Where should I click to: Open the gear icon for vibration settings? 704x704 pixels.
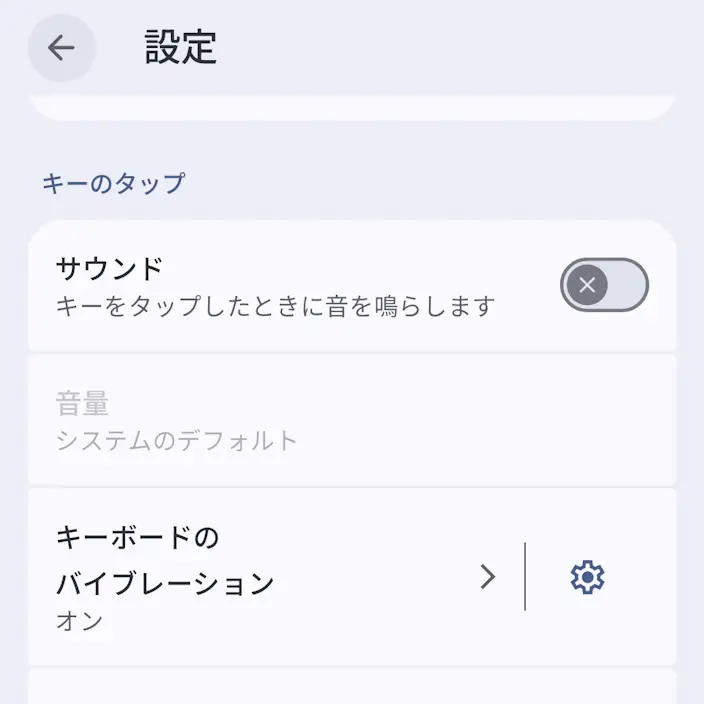pyautogui.click(x=587, y=577)
